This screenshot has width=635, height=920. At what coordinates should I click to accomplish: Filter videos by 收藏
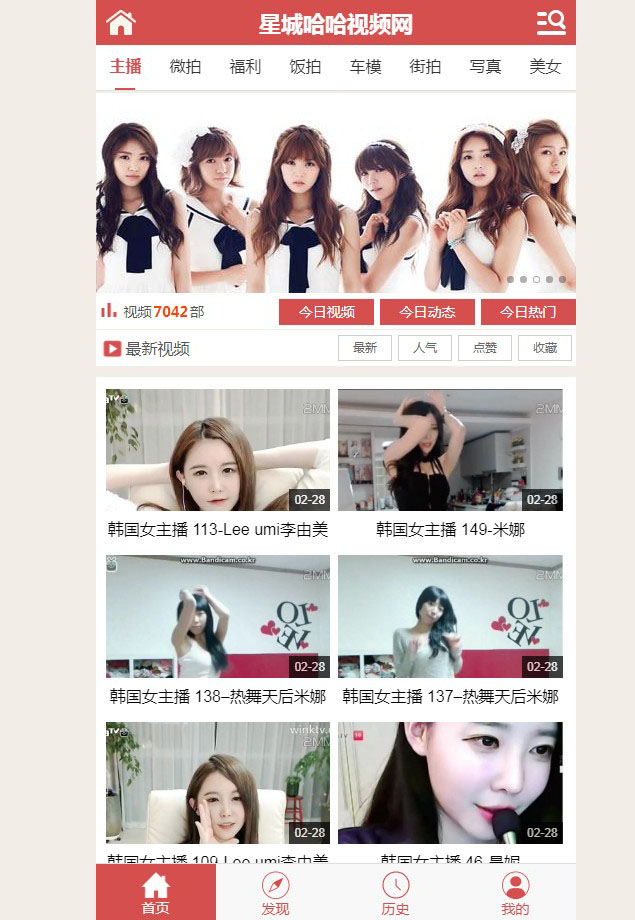[x=545, y=348]
